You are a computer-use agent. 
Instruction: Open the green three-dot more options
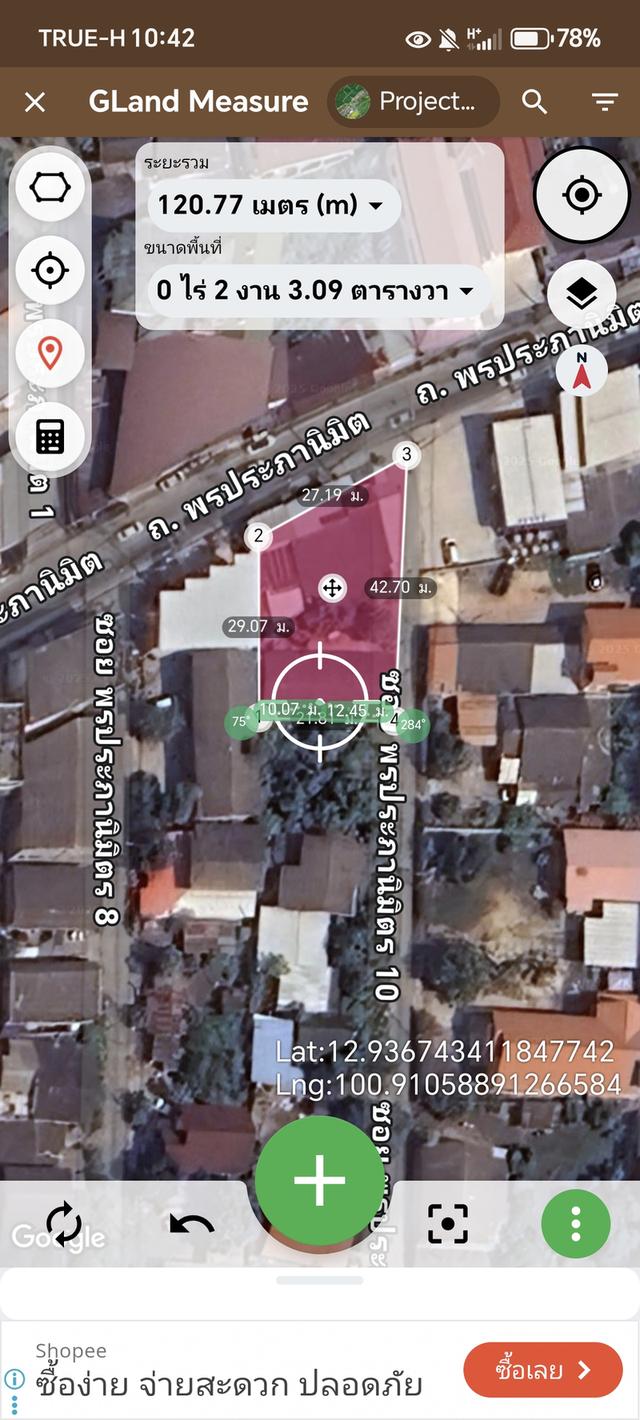[576, 1224]
